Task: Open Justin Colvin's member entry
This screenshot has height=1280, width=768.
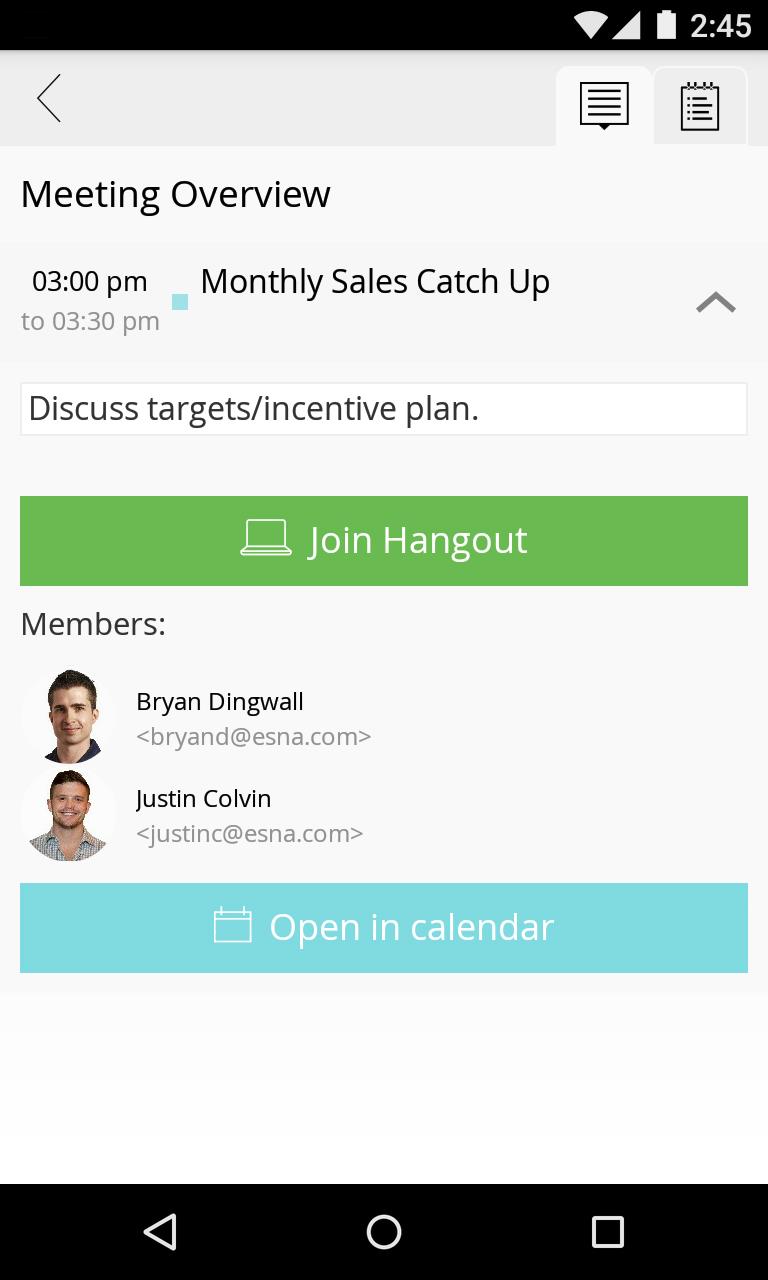Action: 384,814
